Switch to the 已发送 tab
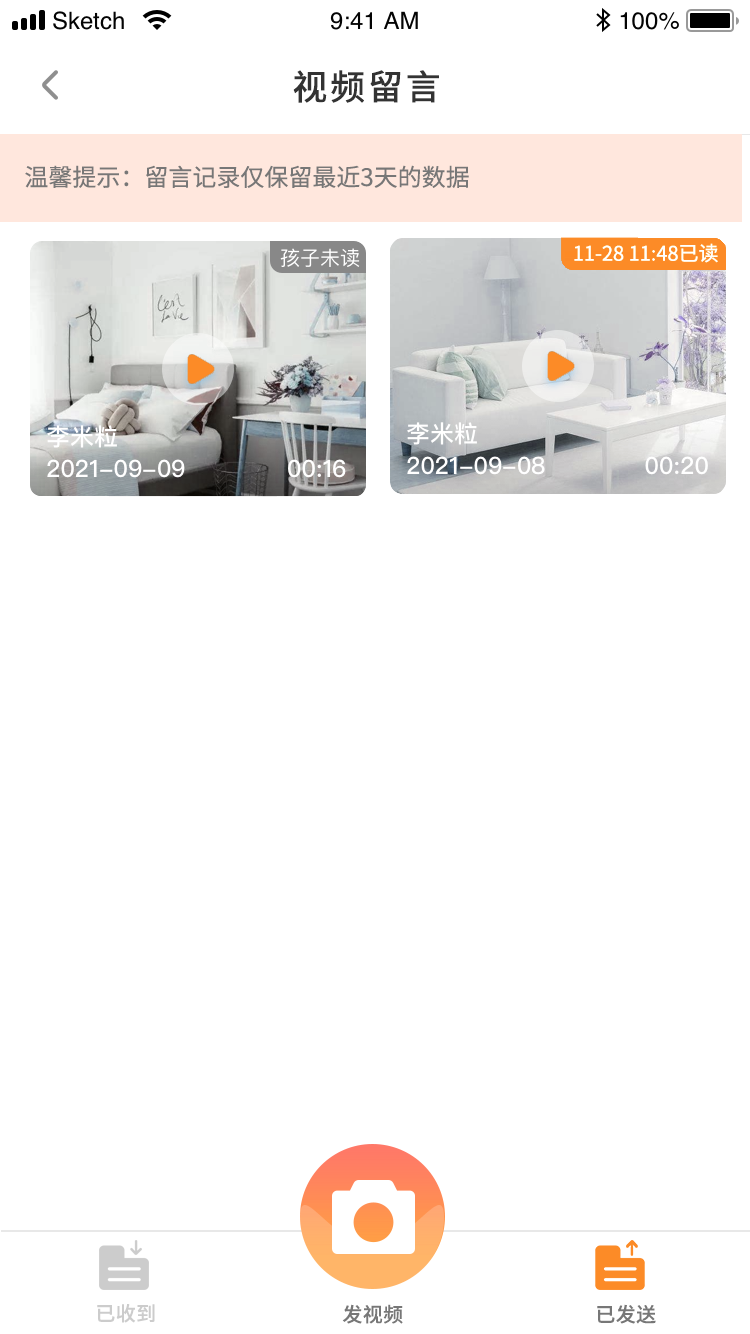 [x=624, y=1281]
